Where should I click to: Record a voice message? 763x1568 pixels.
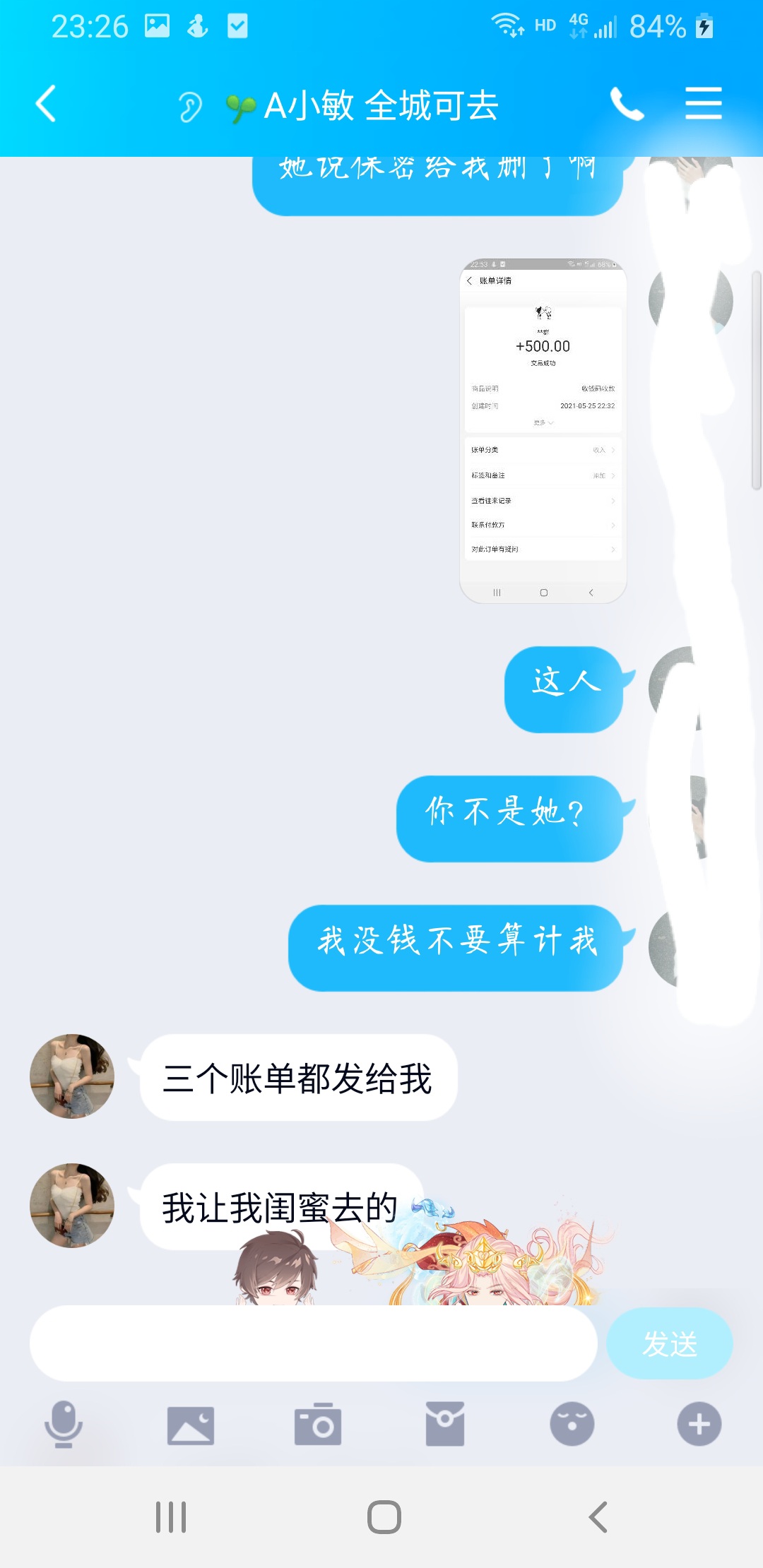coord(64,1424)
